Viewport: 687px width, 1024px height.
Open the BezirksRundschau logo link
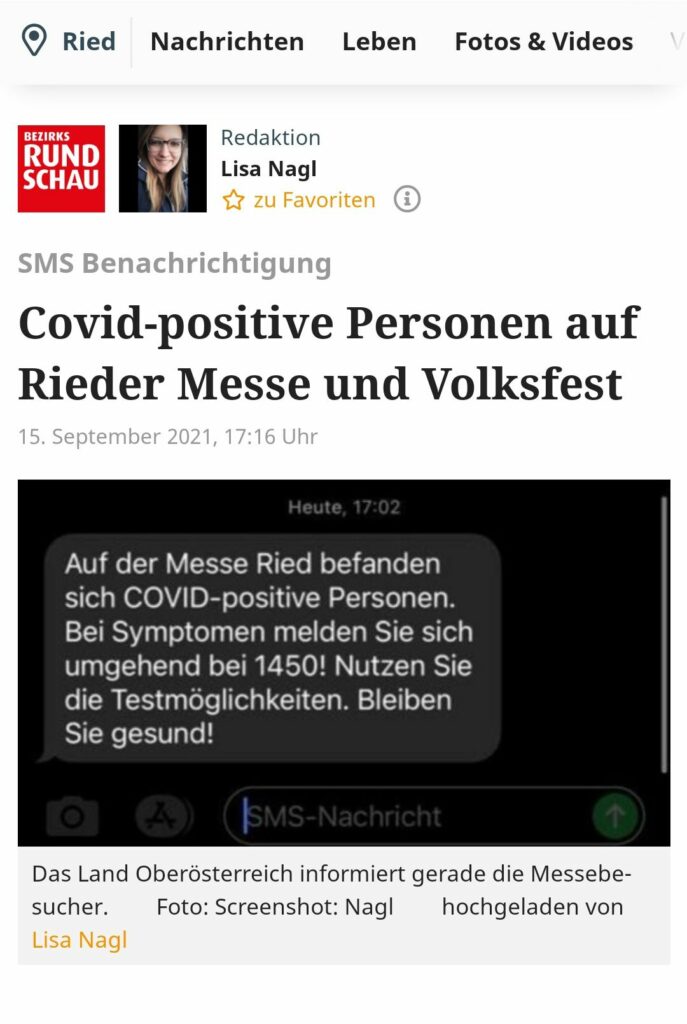click(61, 168)
